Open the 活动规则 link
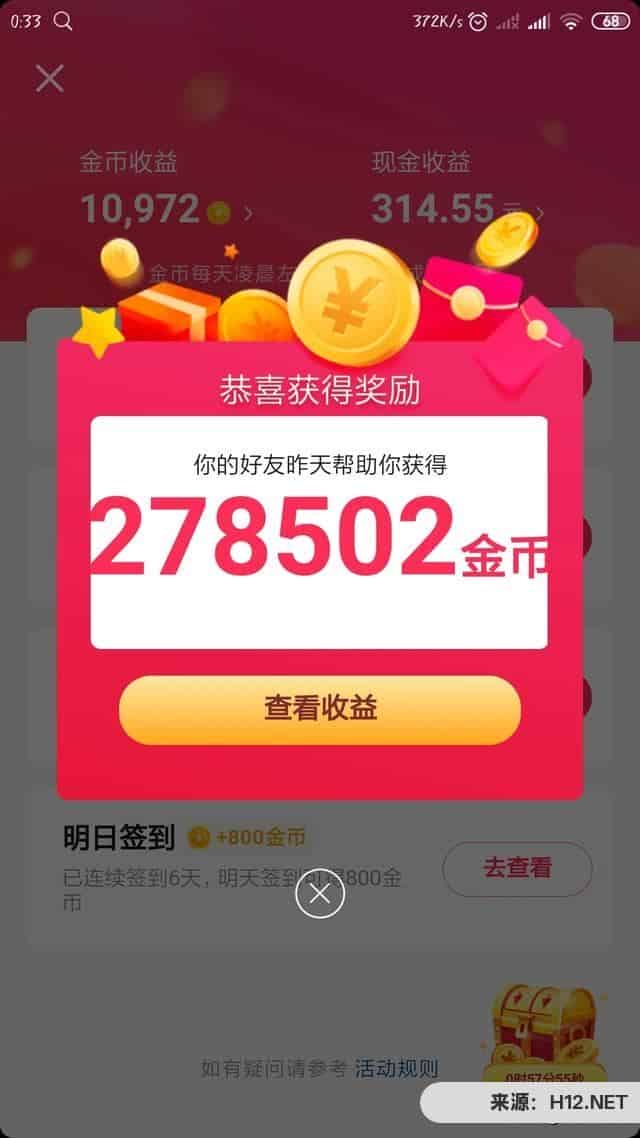Viewport: 640px width, 1138px height. click(396, 1068)
